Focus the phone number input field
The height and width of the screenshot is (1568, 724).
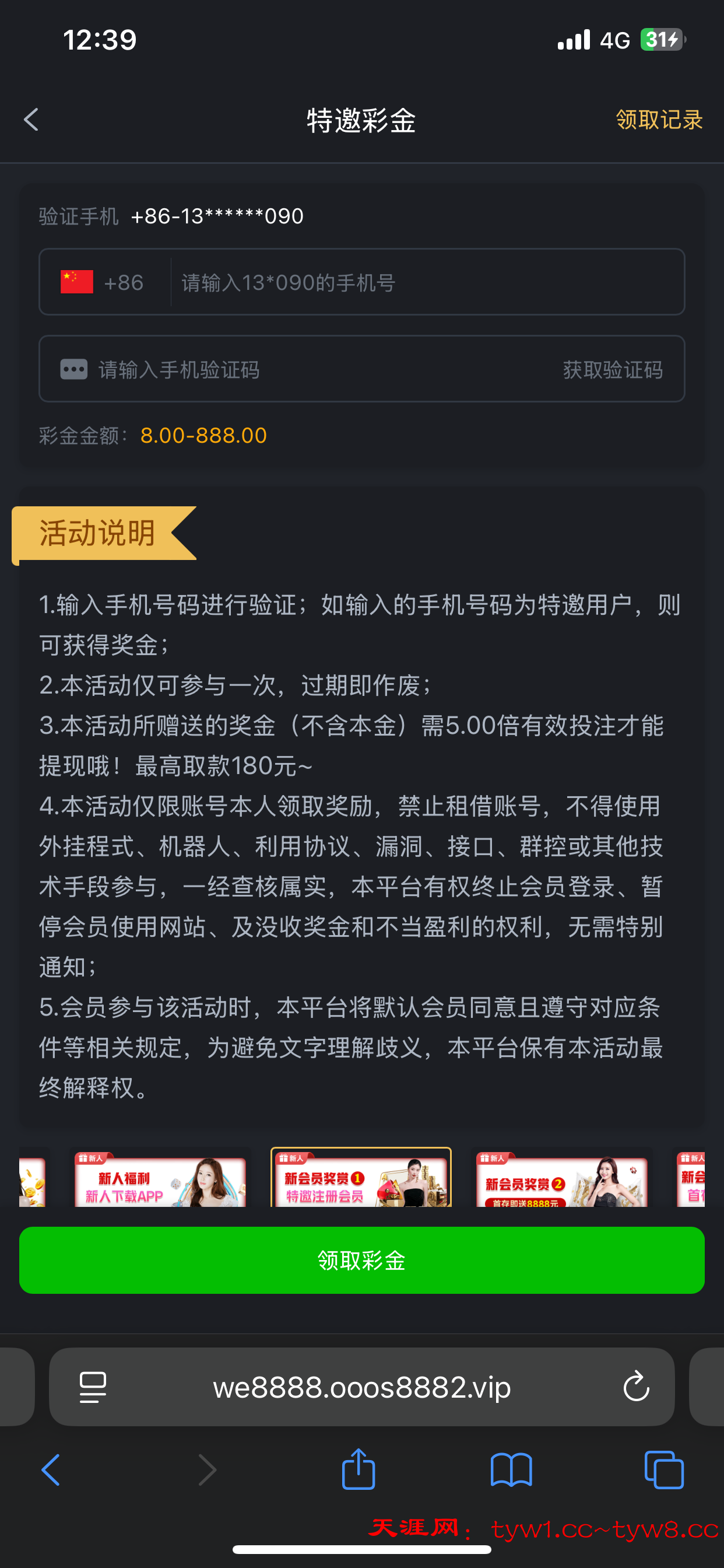[426, 282]
